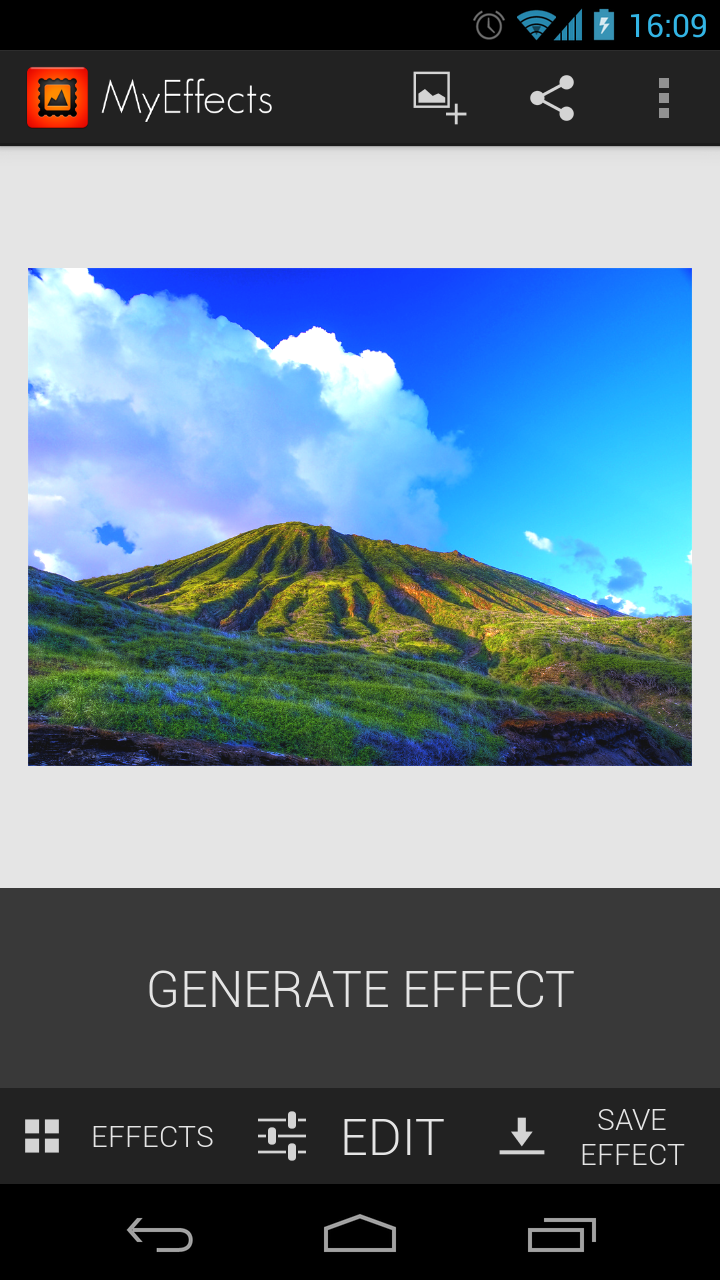Viewport: 720px width, 1280px height.
Task: Open the overflow menu
Action: click(663, 98)
